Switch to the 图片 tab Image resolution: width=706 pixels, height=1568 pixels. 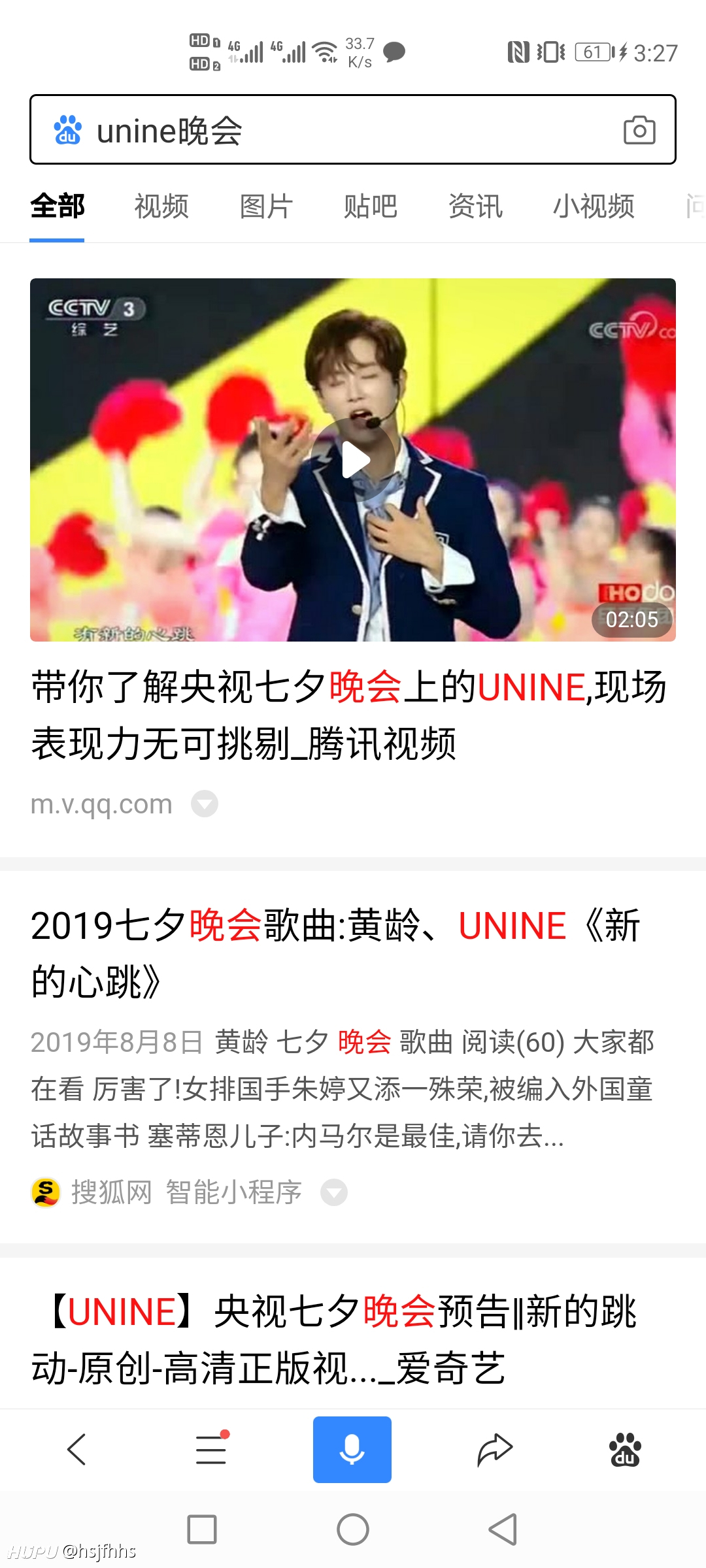[x=266, y=206]
